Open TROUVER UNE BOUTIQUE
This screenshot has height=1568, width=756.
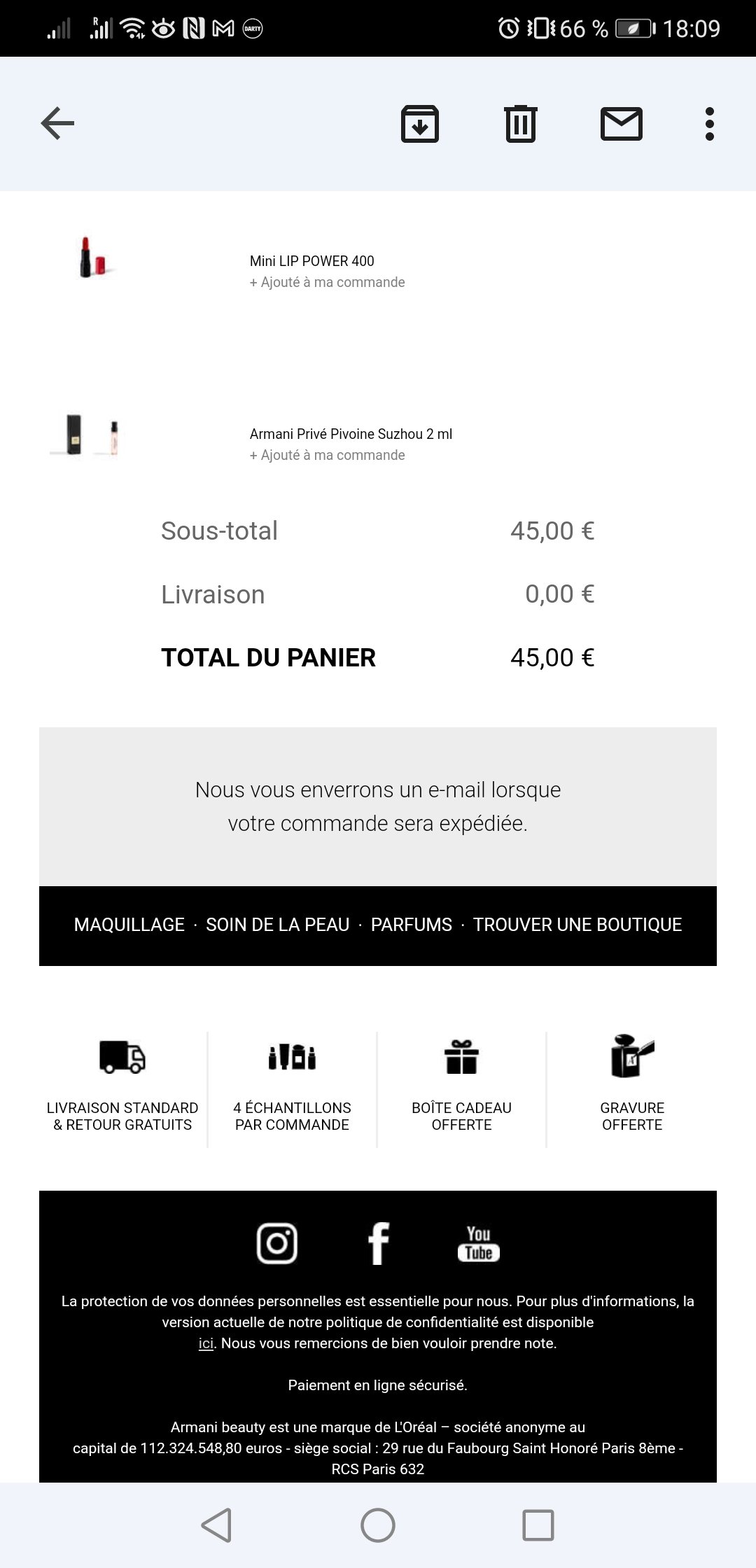click(577, 925)
